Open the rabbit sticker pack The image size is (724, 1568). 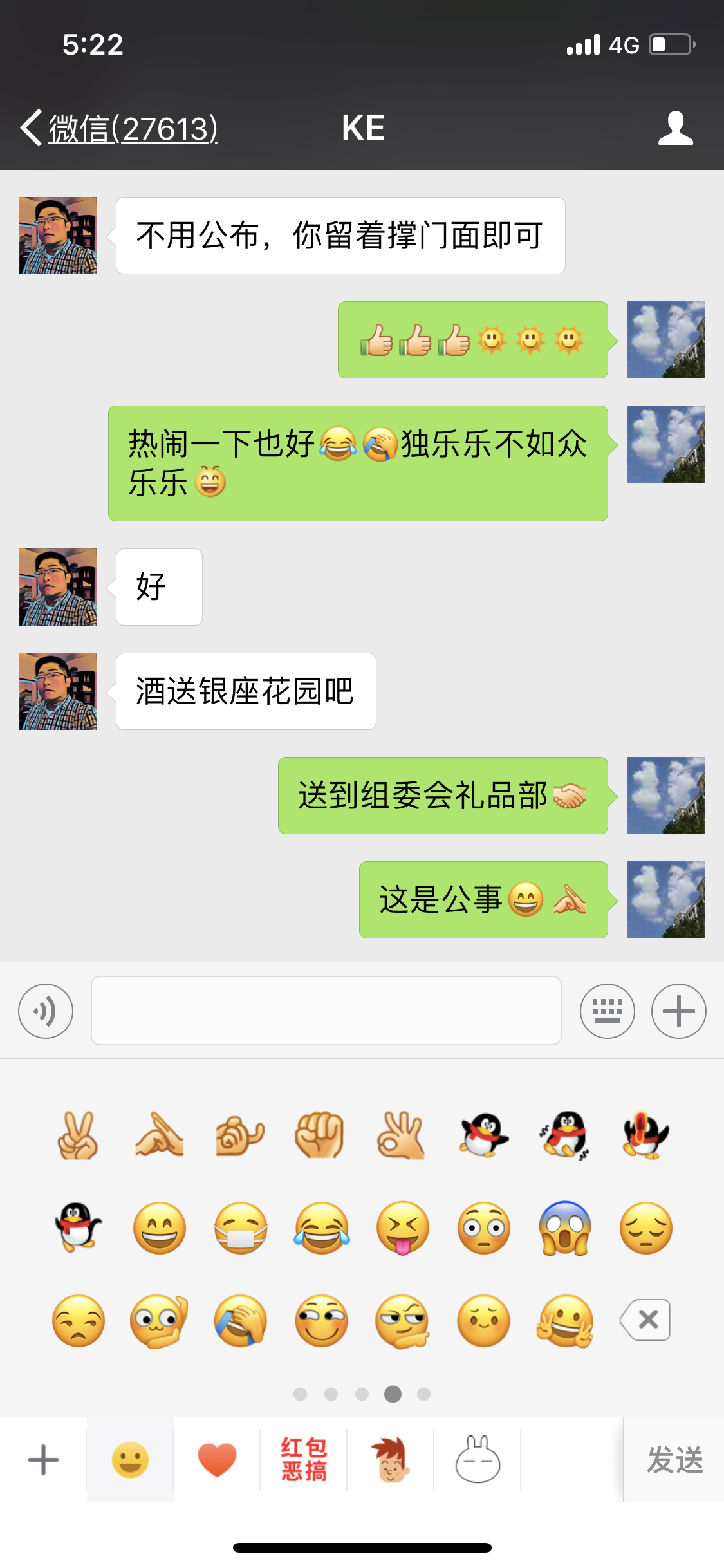(x=478, y=1460)
